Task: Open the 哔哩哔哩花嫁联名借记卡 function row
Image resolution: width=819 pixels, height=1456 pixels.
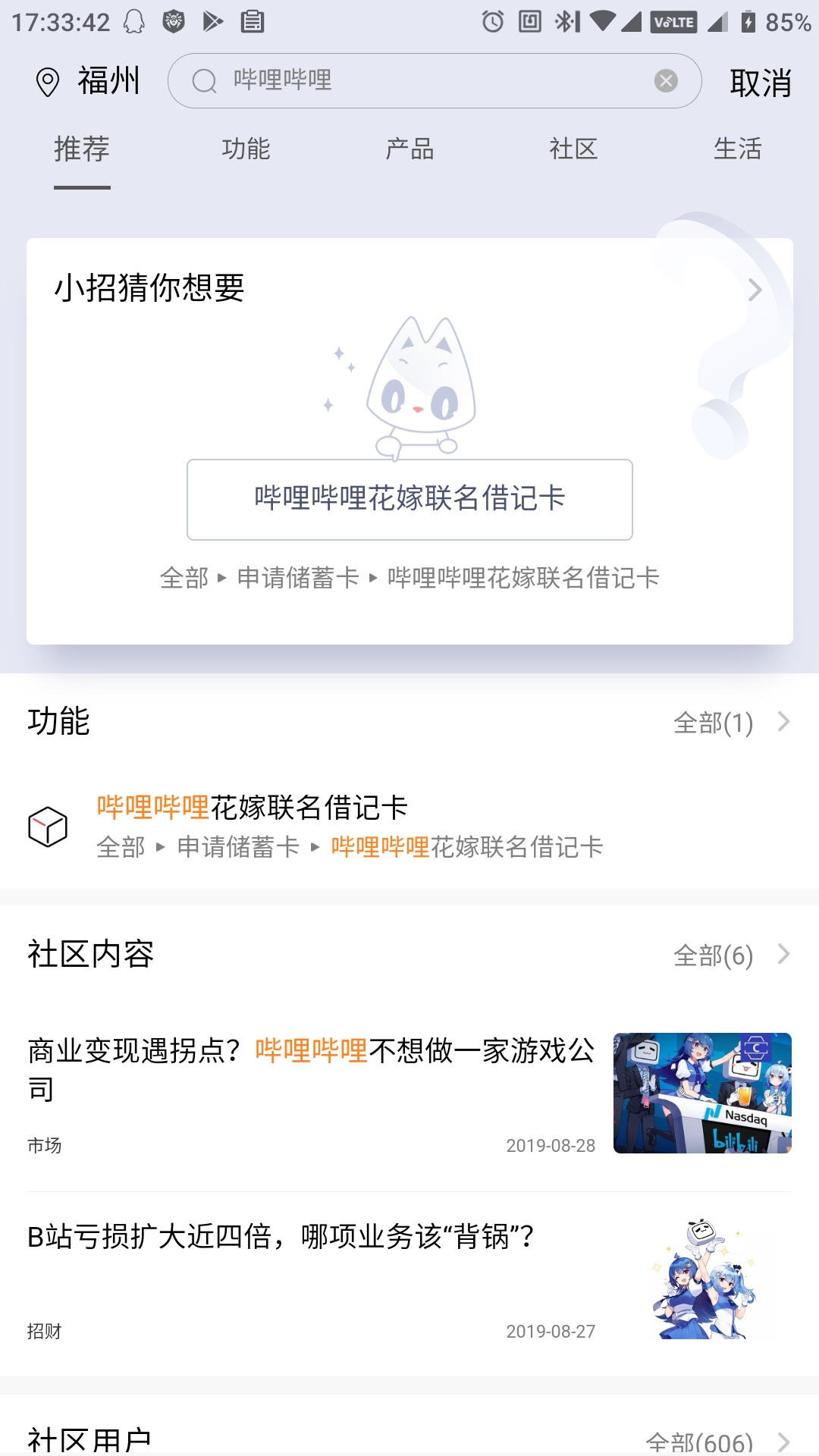Action: (x=409, y=826)
